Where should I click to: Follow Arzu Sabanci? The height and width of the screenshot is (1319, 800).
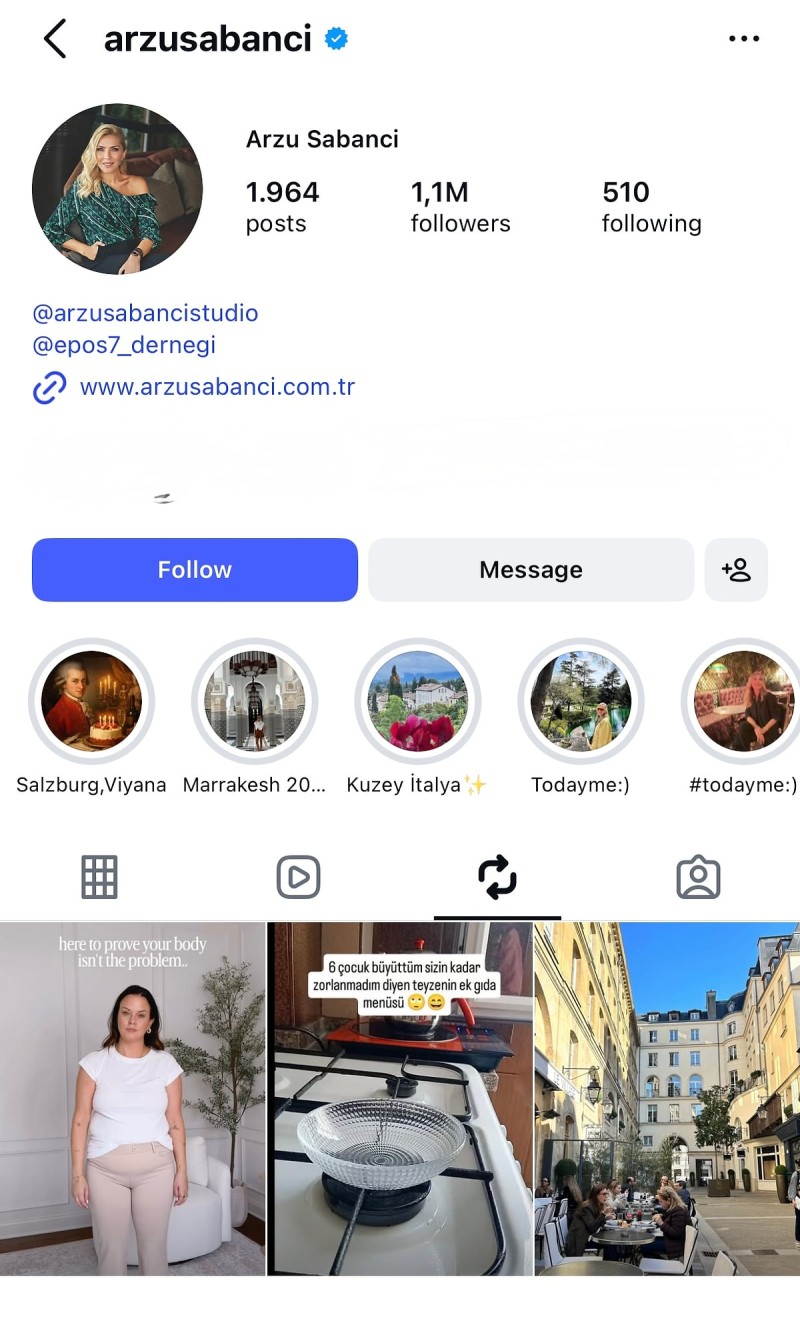coord(195,570)
